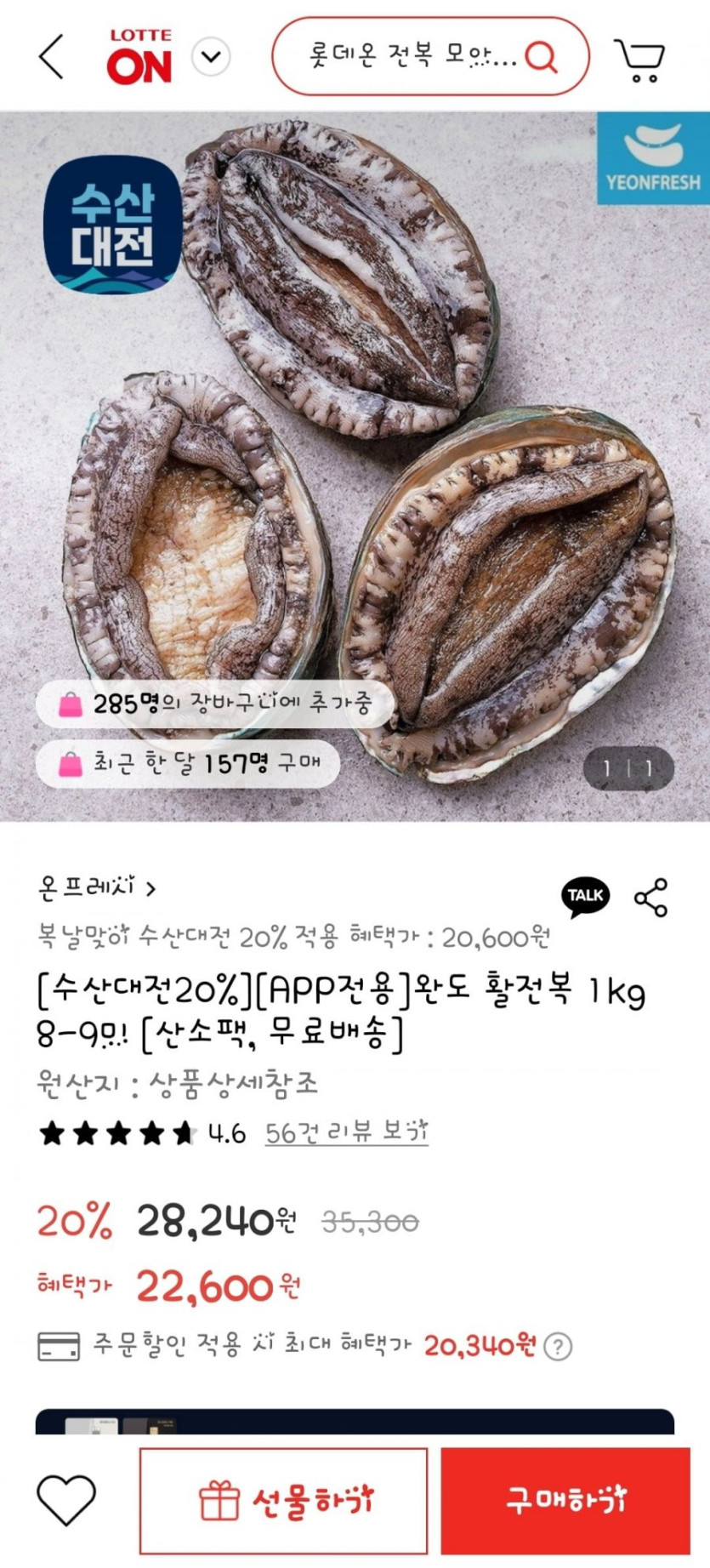710x1568 pixels.
Task: Share this abalone product
Action: (x=650, y=898)
